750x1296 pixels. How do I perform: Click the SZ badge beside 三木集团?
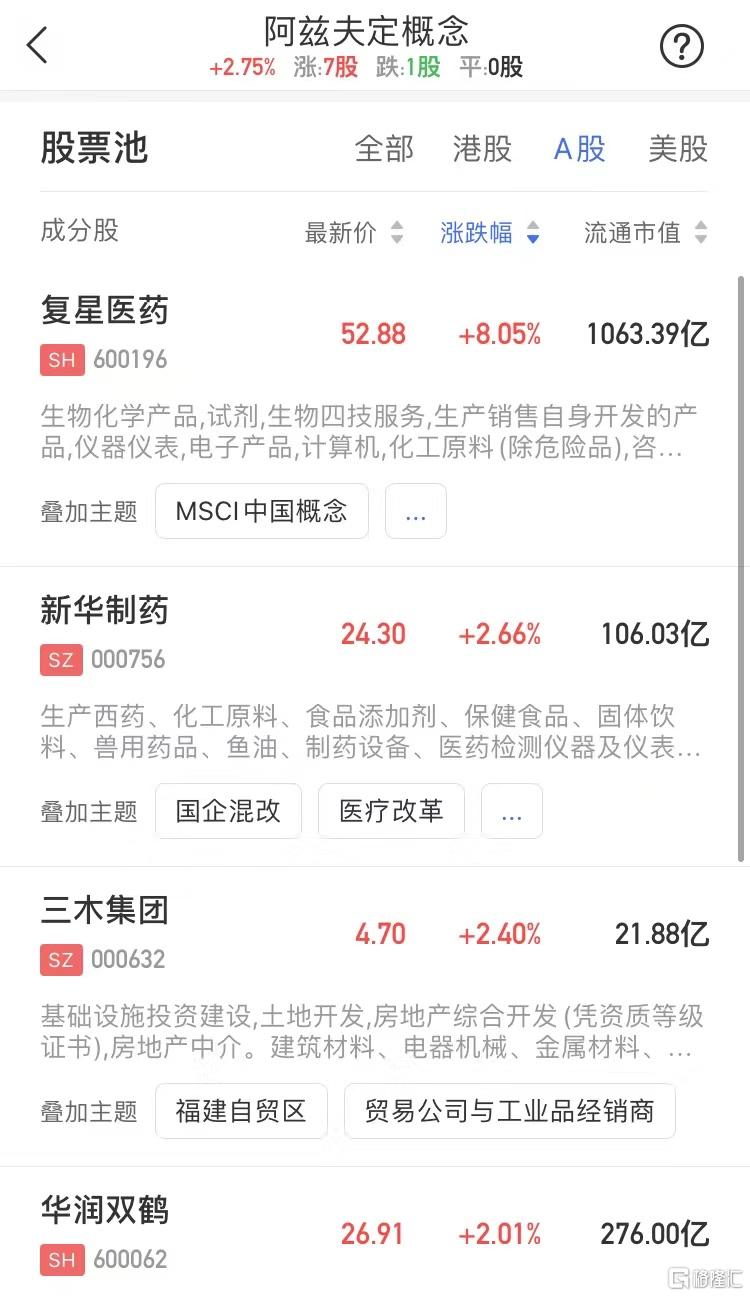pos(62,959)
